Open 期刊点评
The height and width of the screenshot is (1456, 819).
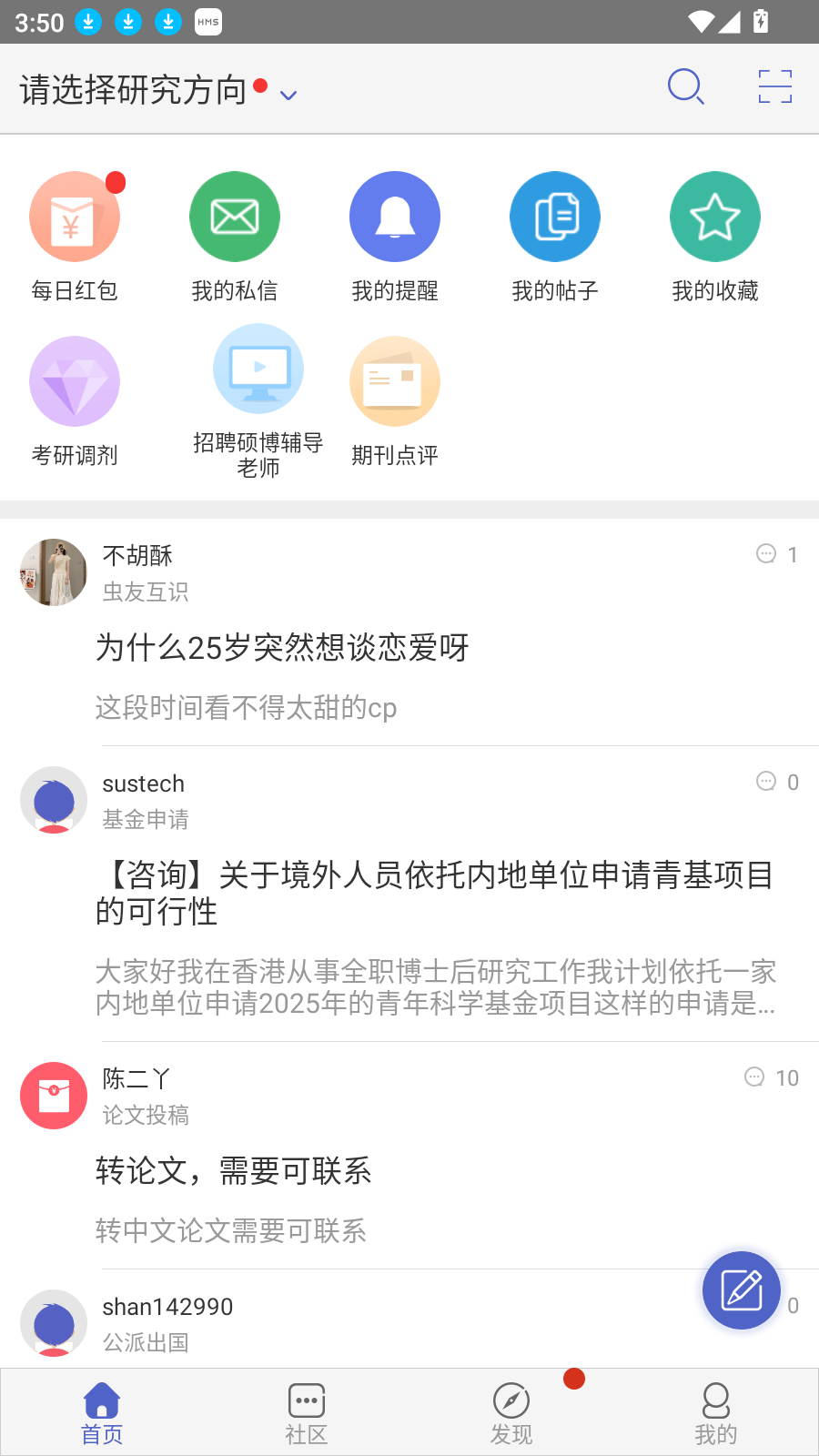point(395,382)
